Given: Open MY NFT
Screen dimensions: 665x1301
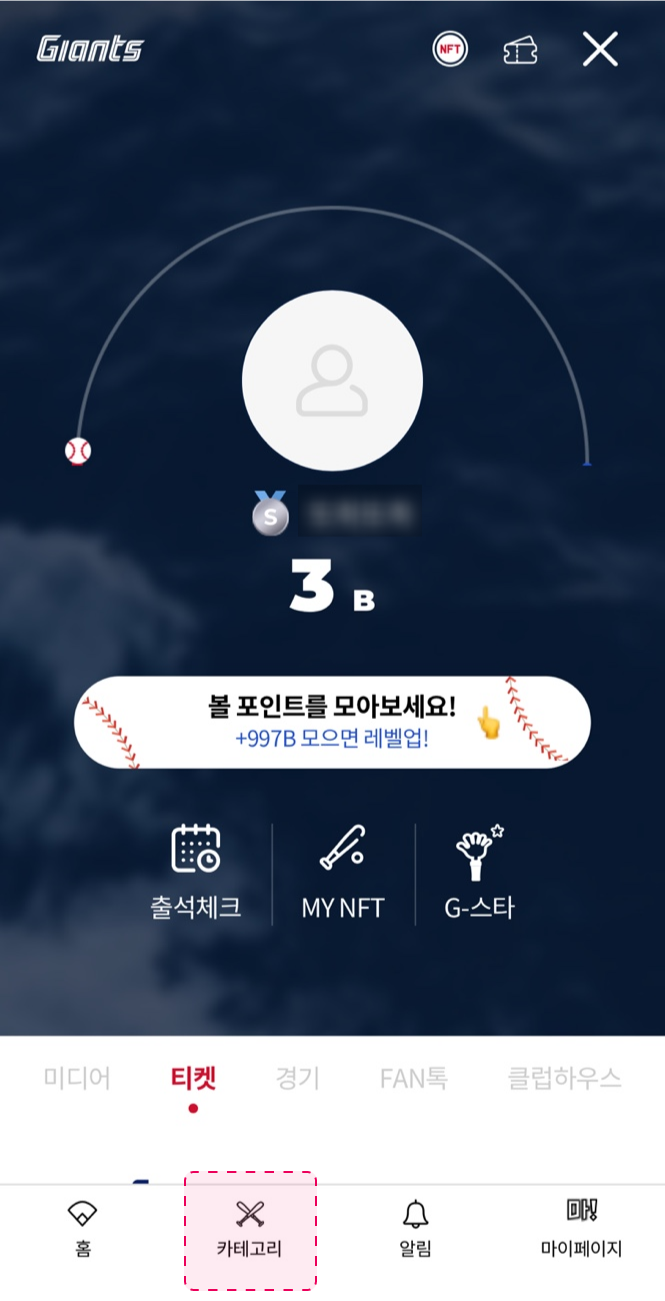Looking at the screenshot, I should [343, 872].
